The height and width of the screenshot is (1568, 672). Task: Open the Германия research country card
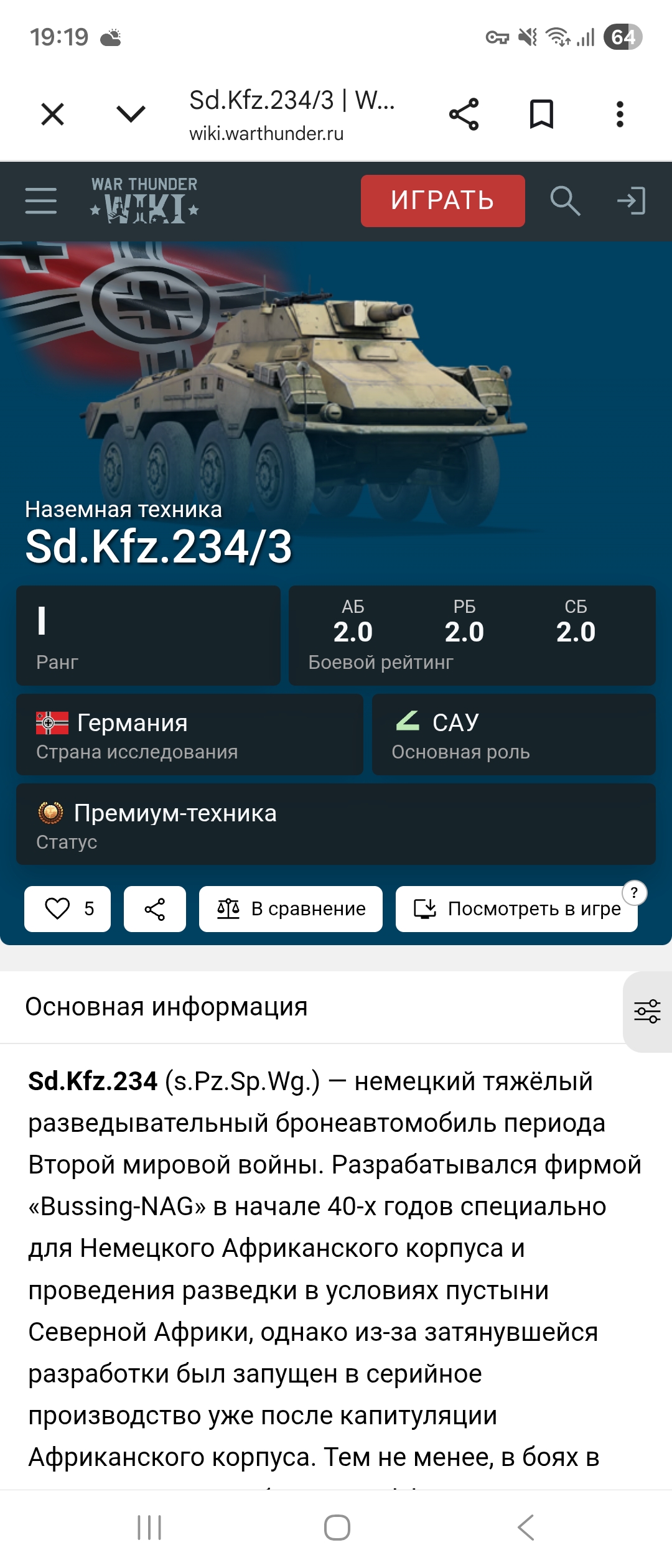click(x=190, y=735)
